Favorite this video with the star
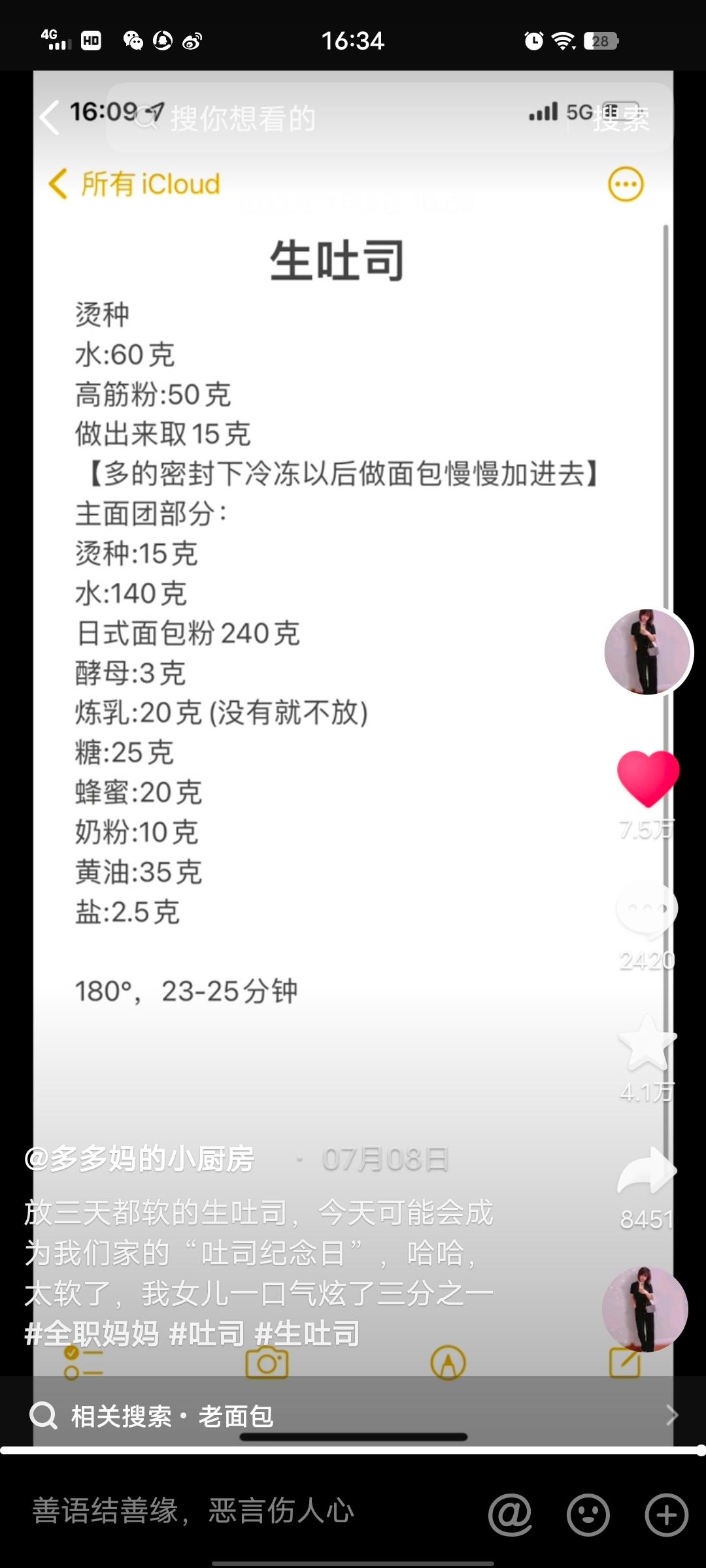The width and height of the screenshot is (706, 1568). pyautogui.click(x=647, y=1043)
